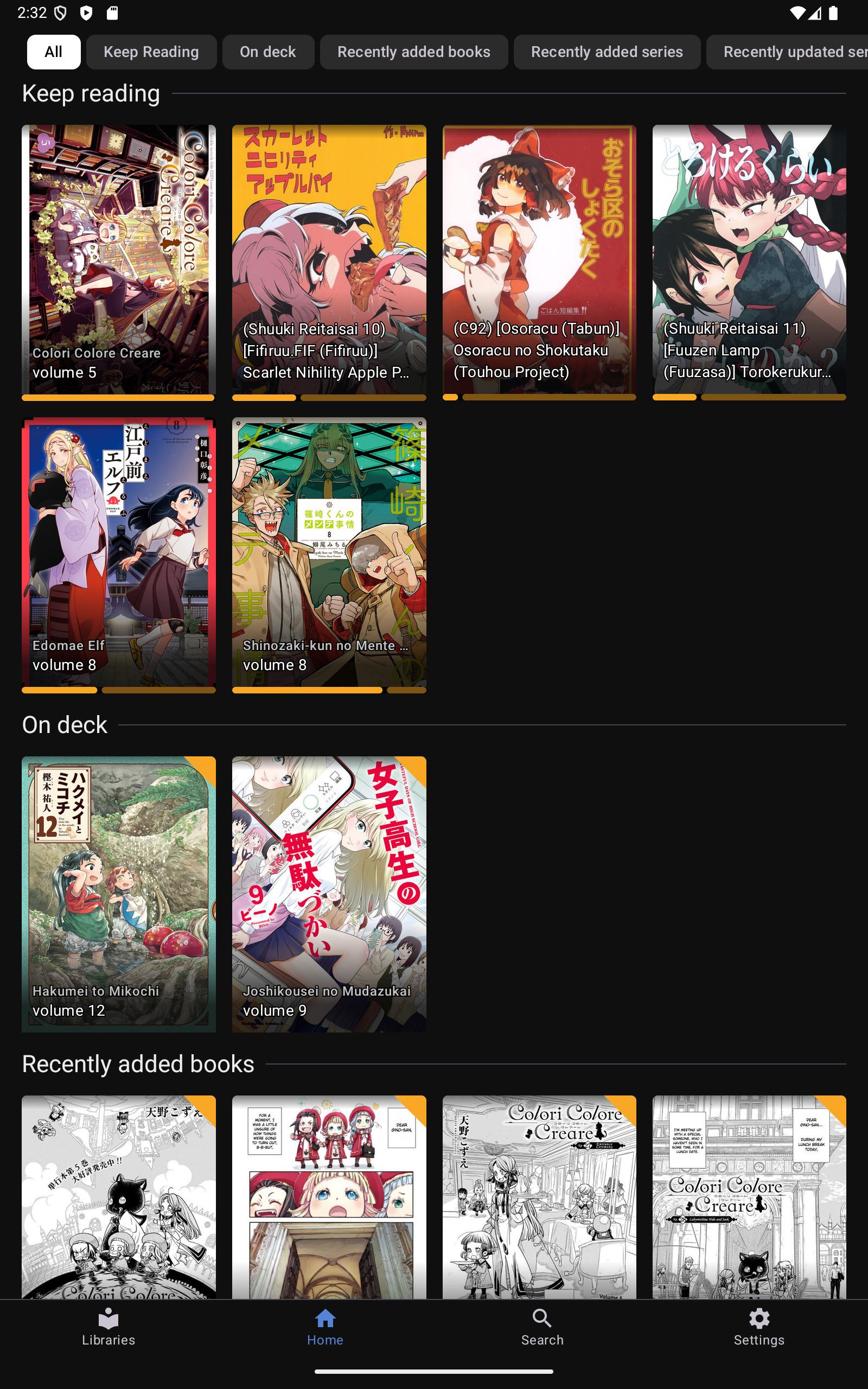
Task: Switch to the Keep Reading chip
Action: click(151, 52)
